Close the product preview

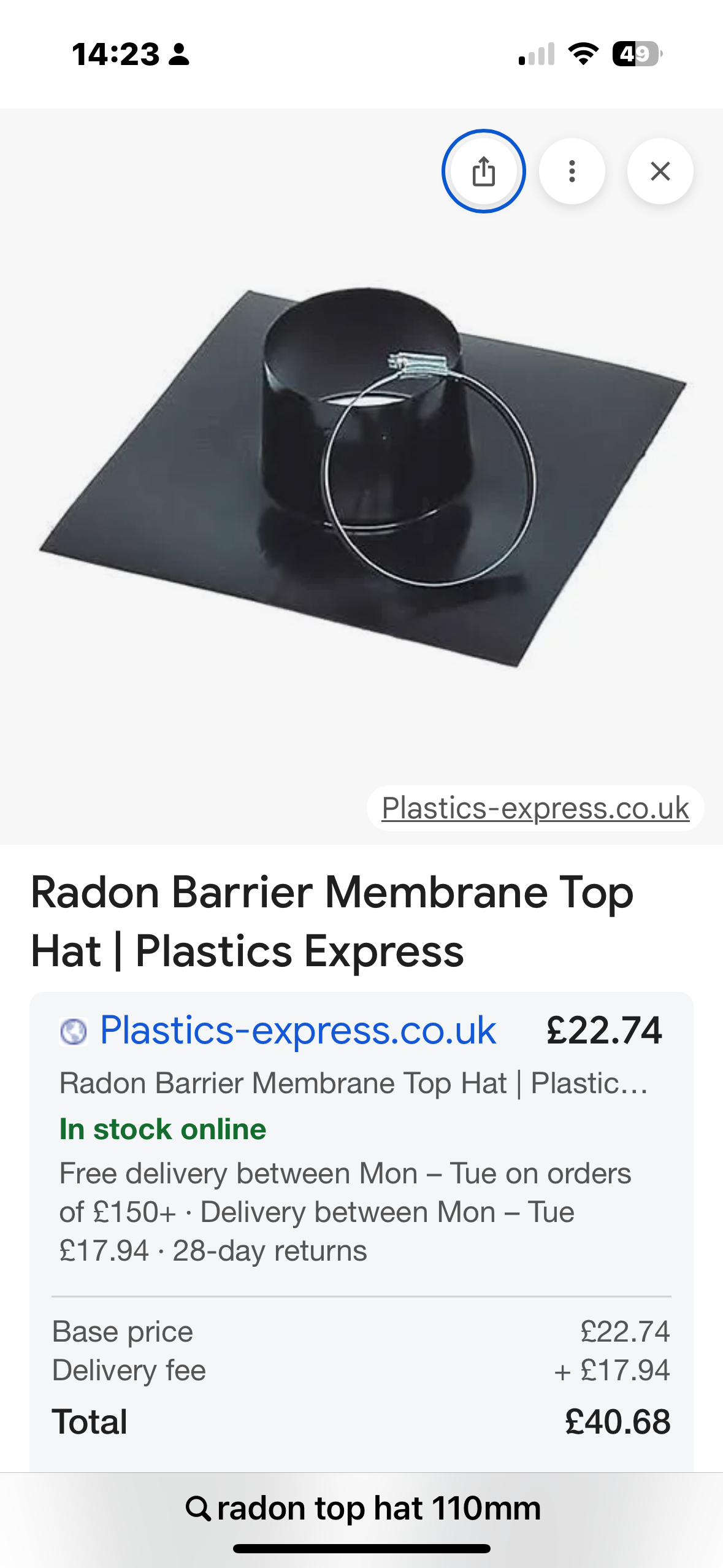pos(660,171)
